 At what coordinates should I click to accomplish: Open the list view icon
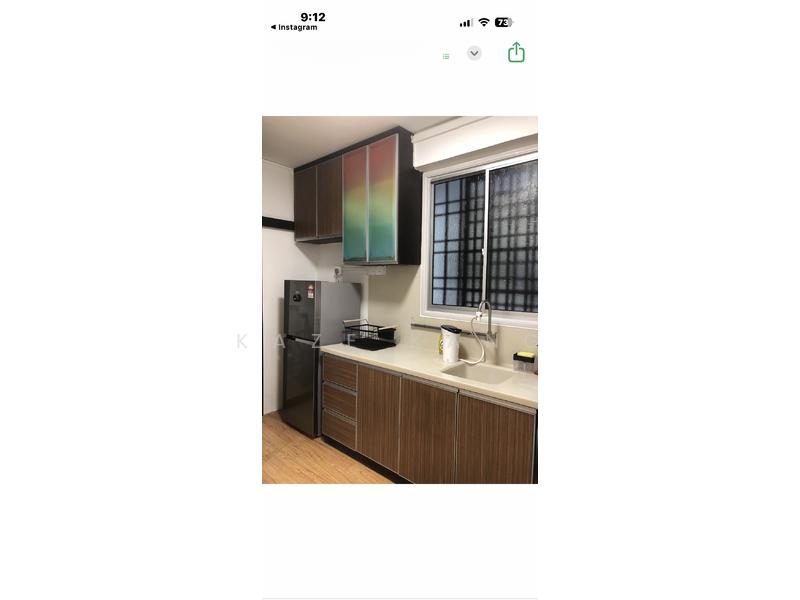446,56
